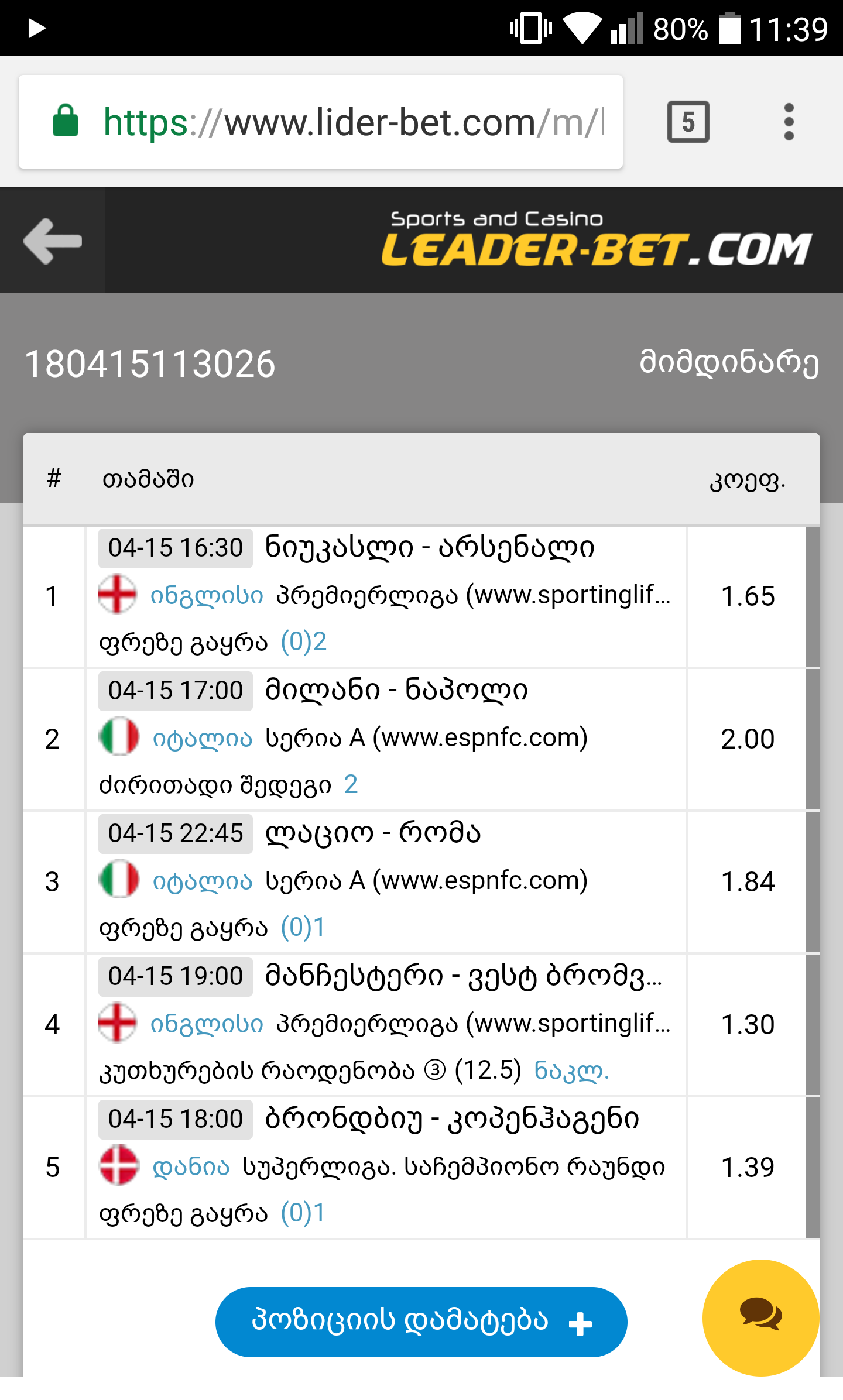Open the browser overflow menu
Image resolution: width=843 pixels, height=1400 pixels.
click(x=789, y=122)
